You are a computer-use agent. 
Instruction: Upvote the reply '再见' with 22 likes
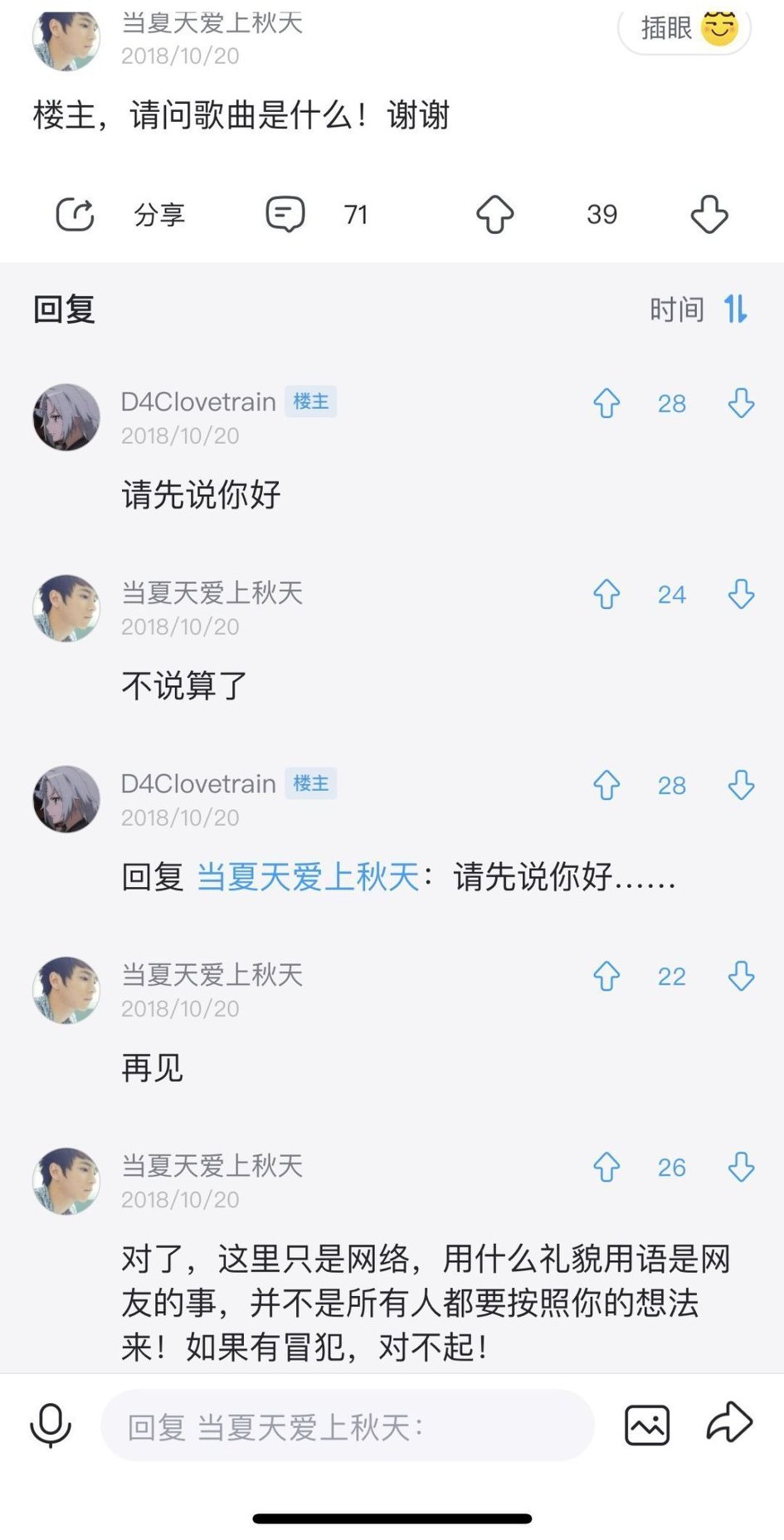pyautogui.click(x=606, y=977)
